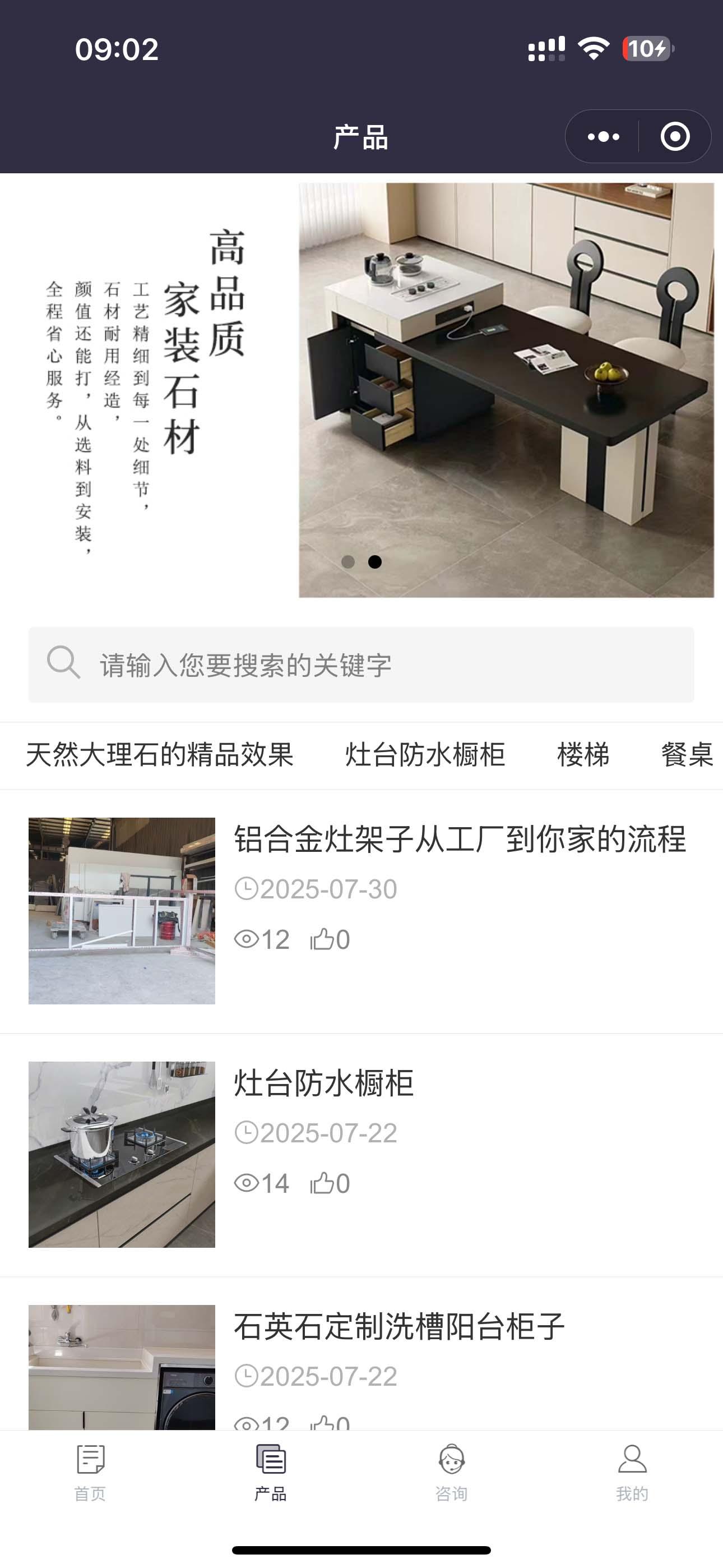View the 灶台防水橱柜 post dated 2025-07-22
This screenshot has width=723, height=1568.
tap(324, 1083)
